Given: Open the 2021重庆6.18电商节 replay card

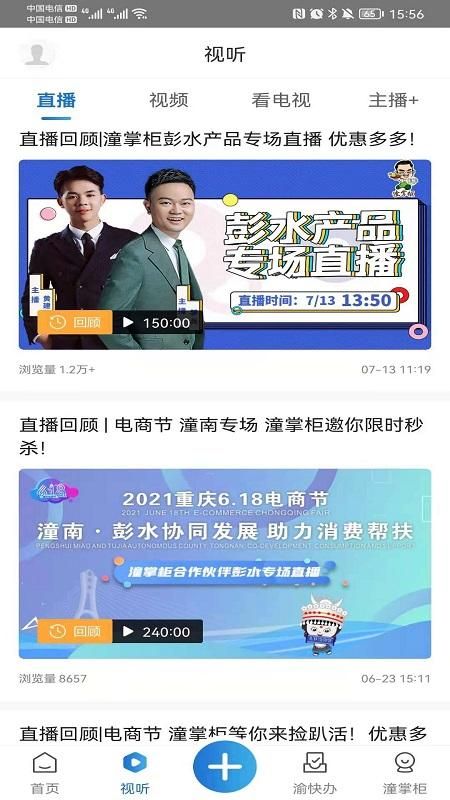Looking at the screenshot, I should click(225, 564).
